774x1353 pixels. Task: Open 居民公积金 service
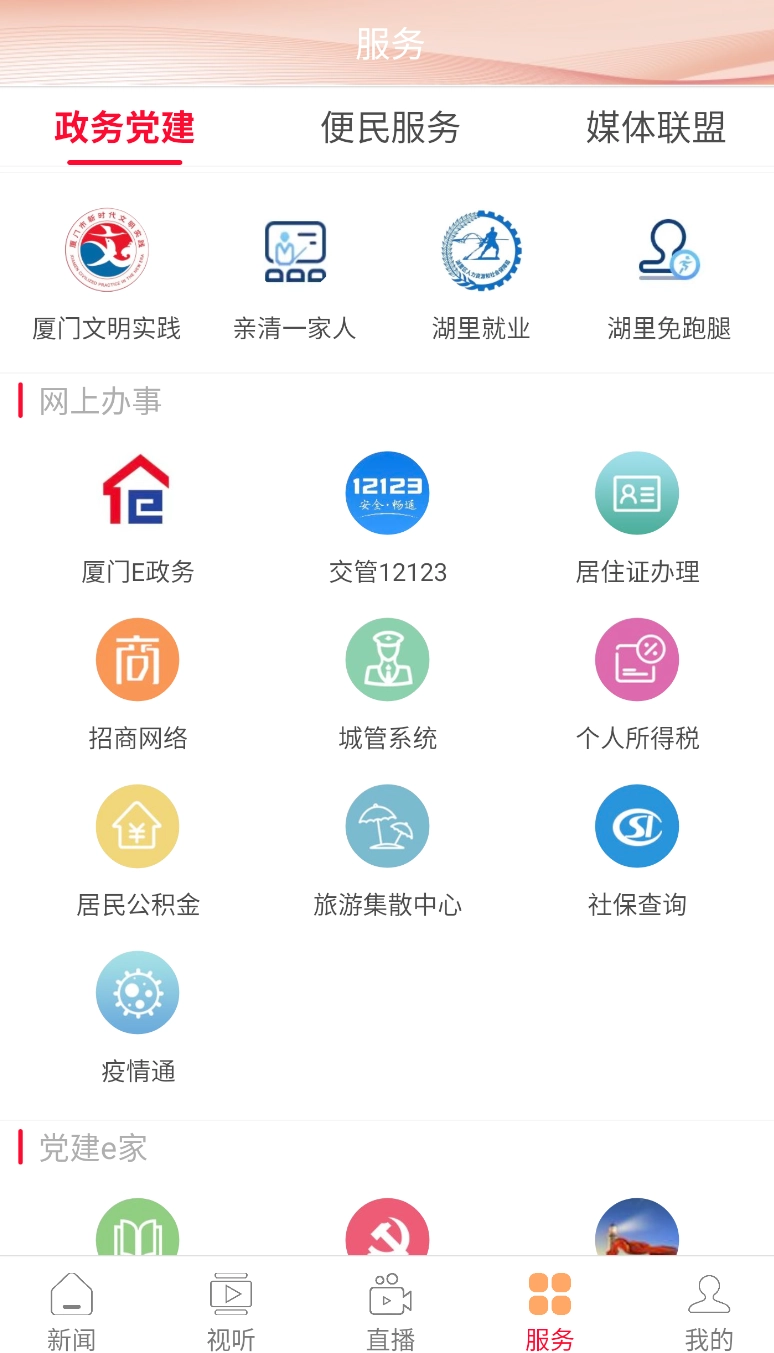coord(137,826)
